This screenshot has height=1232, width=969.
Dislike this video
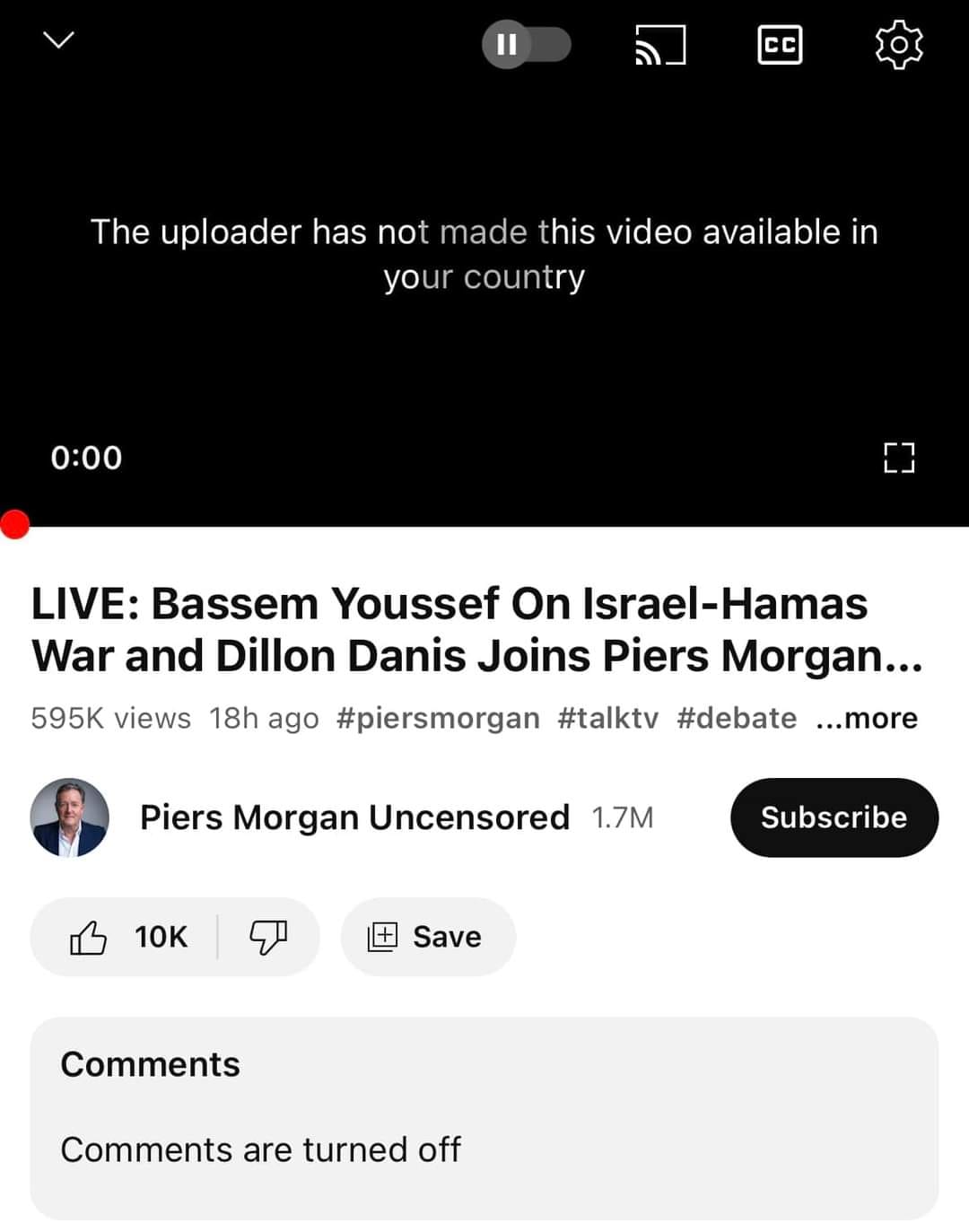point(267,937)
